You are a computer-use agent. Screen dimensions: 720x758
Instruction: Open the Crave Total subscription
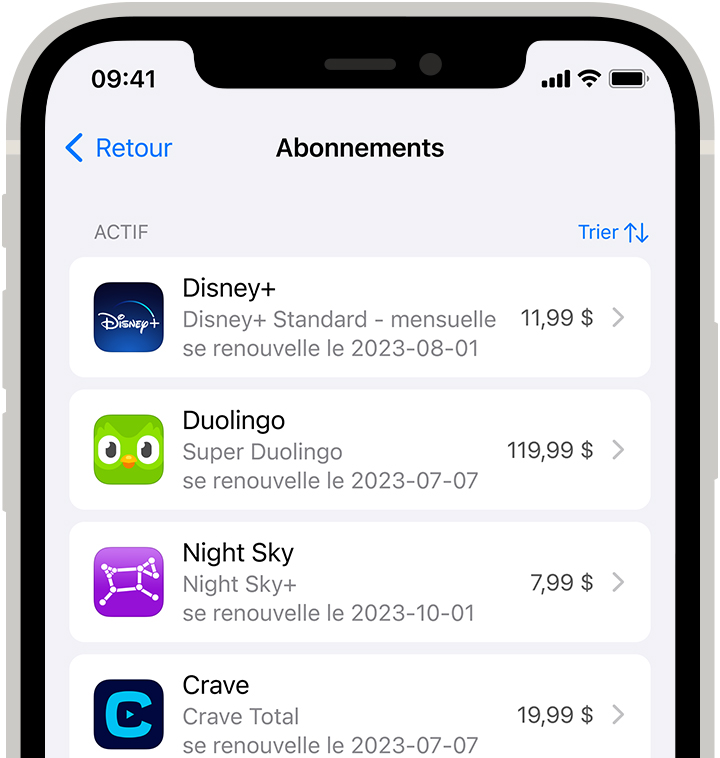click(360, 714)
